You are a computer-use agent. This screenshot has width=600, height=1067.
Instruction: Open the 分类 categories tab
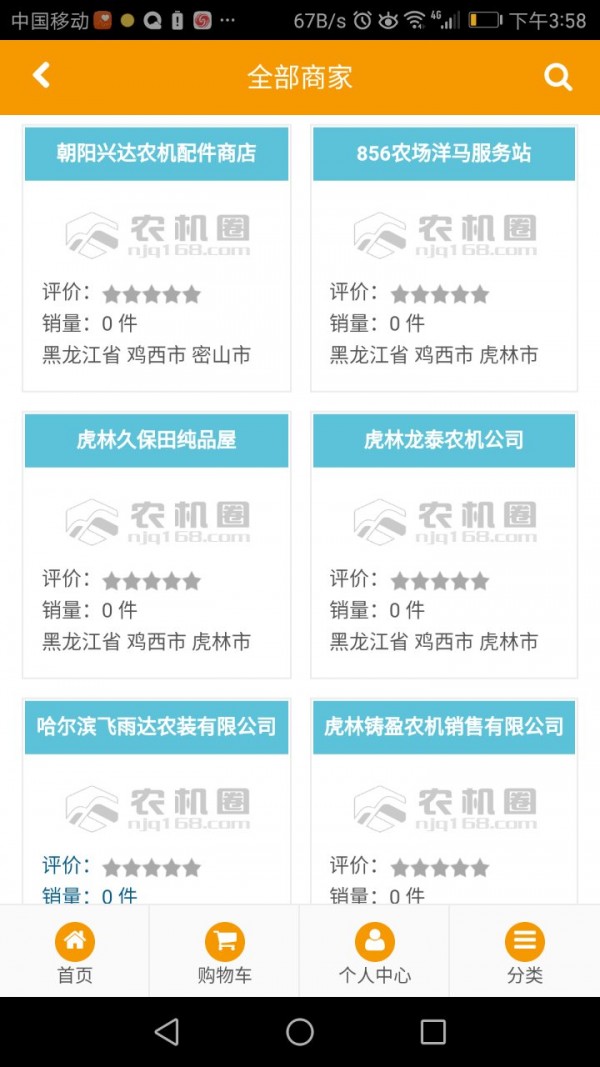click(524, 953)
